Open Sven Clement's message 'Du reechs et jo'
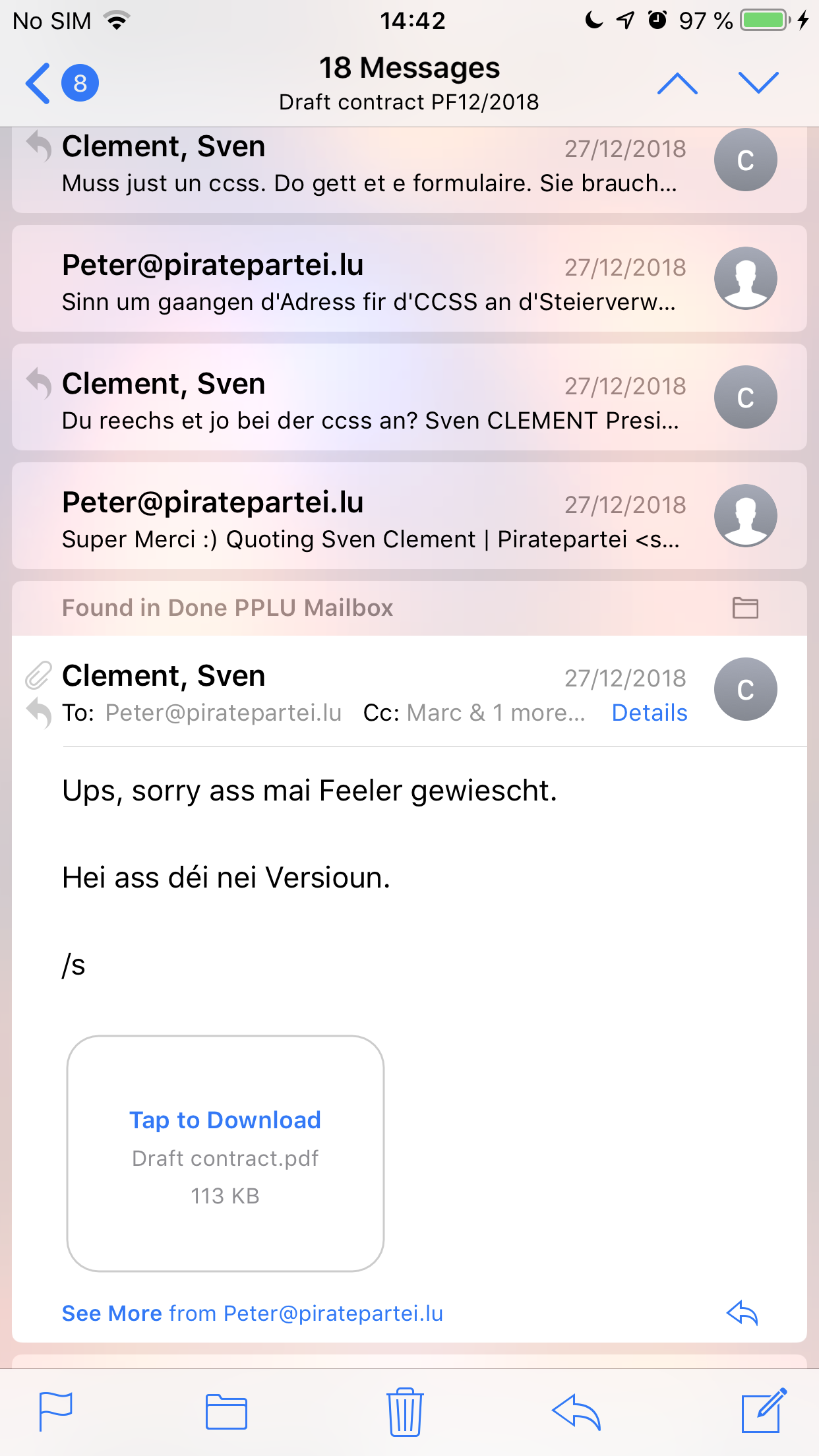819x1456 pixels. click(369, 399)
